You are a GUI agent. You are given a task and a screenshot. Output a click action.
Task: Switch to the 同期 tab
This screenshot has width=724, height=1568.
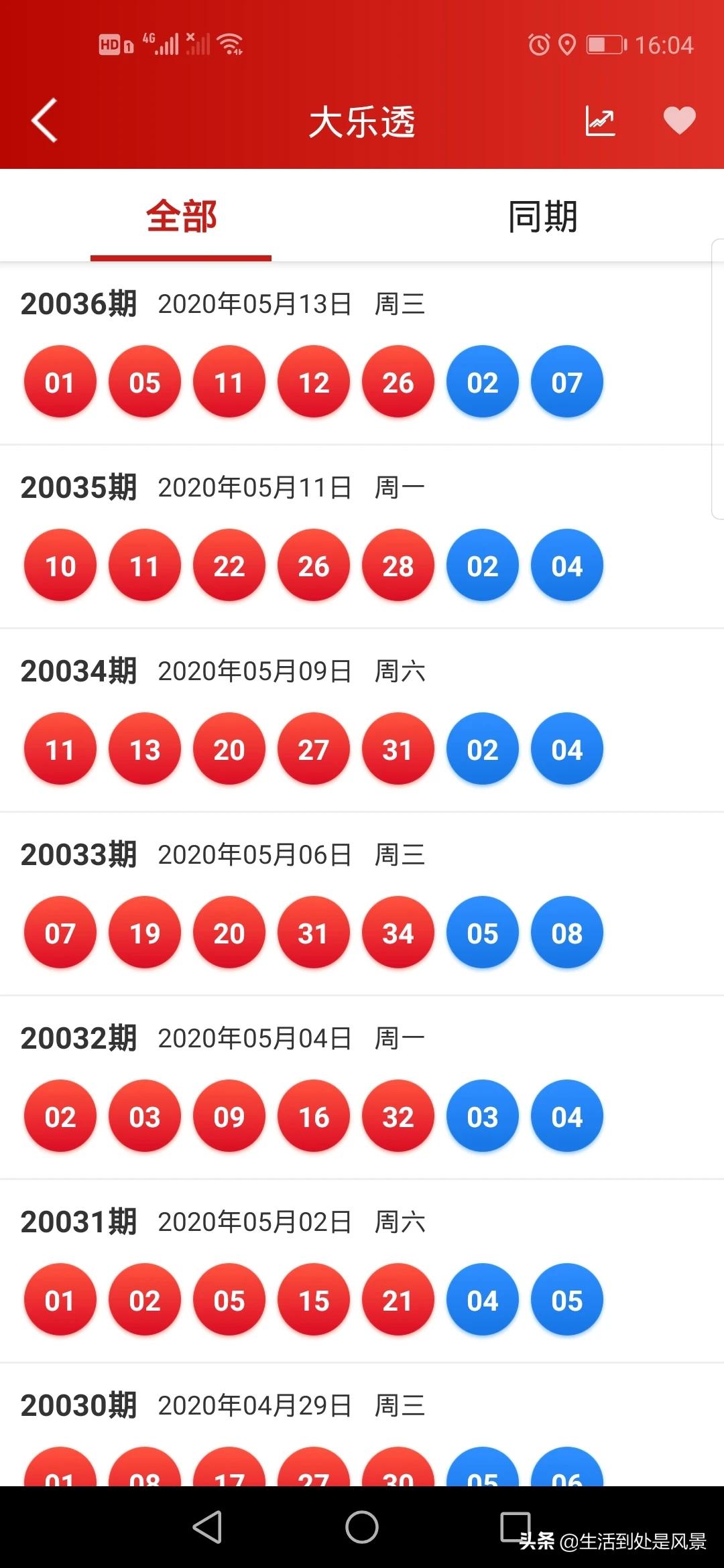point(543,216)
